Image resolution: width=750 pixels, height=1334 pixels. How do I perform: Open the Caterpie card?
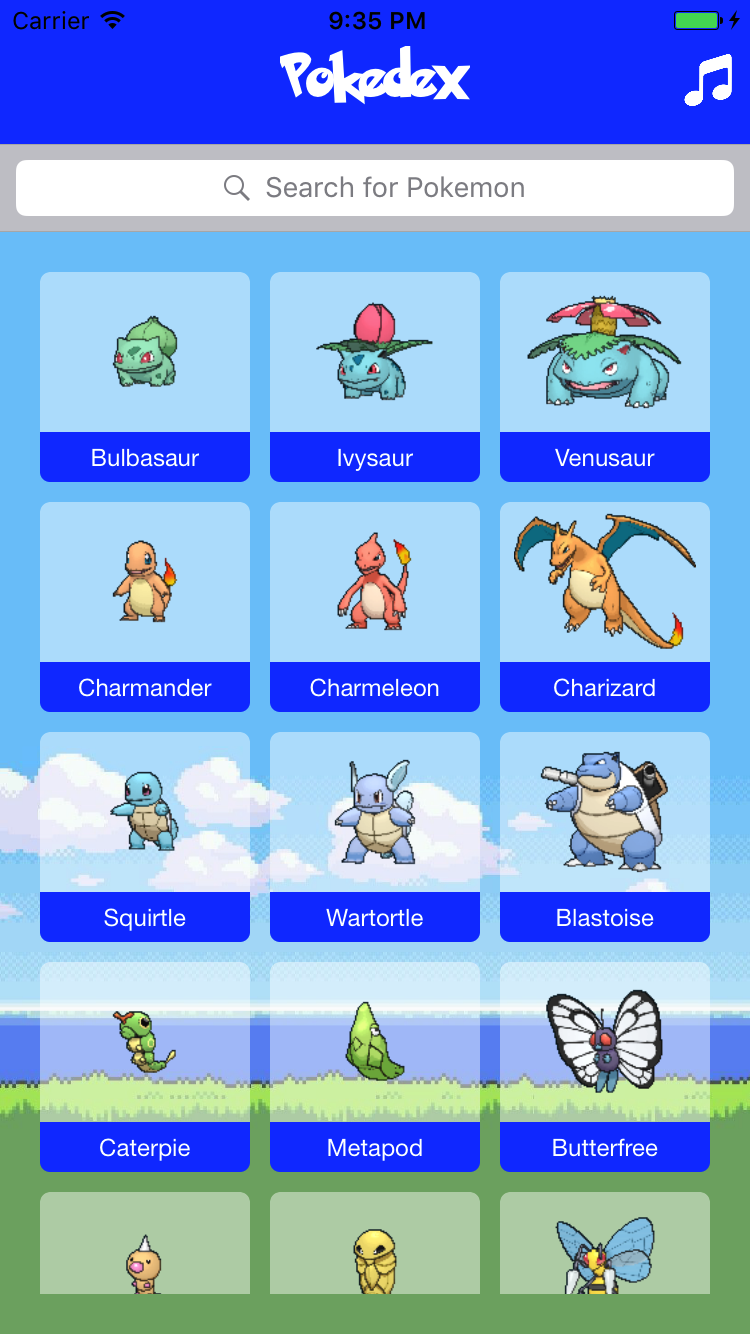145,1066
